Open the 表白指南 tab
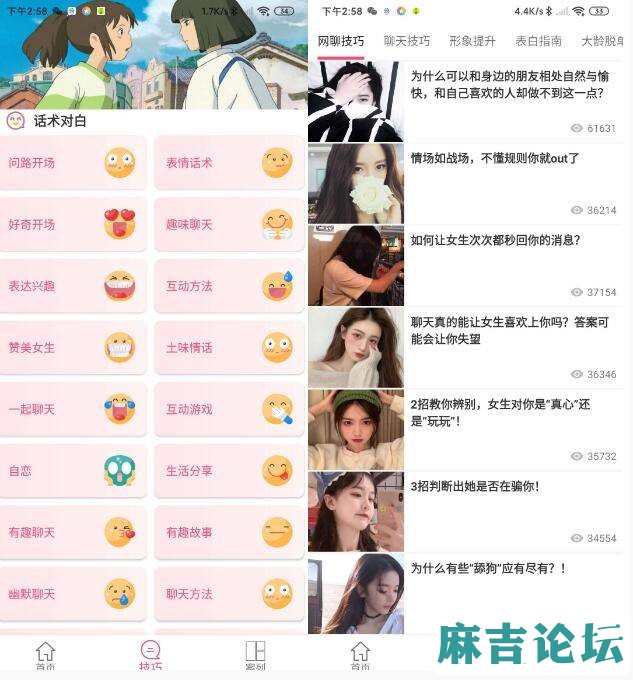633x680 pixels. 538,41
